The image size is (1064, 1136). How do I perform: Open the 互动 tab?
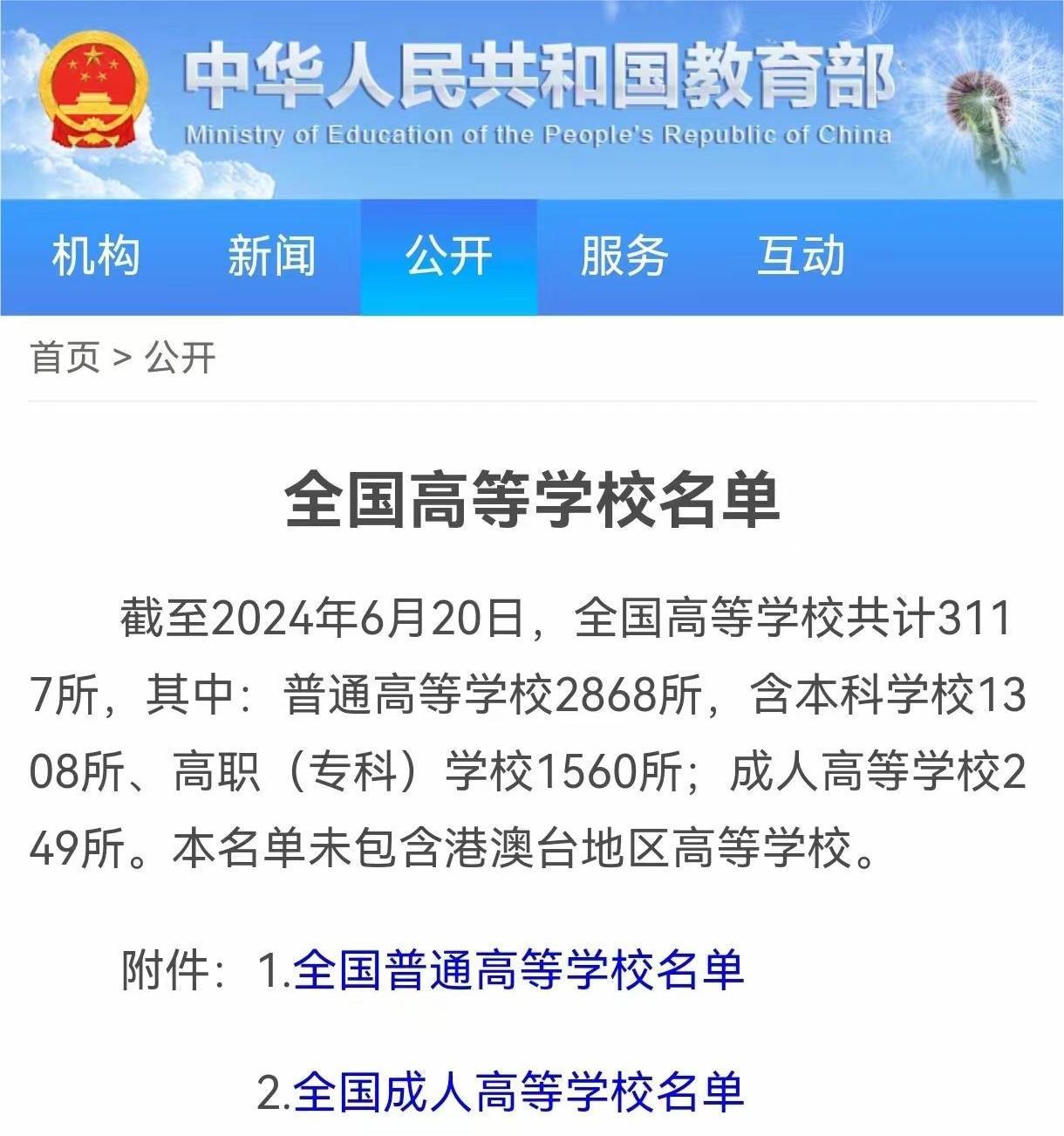pos(801,257)
